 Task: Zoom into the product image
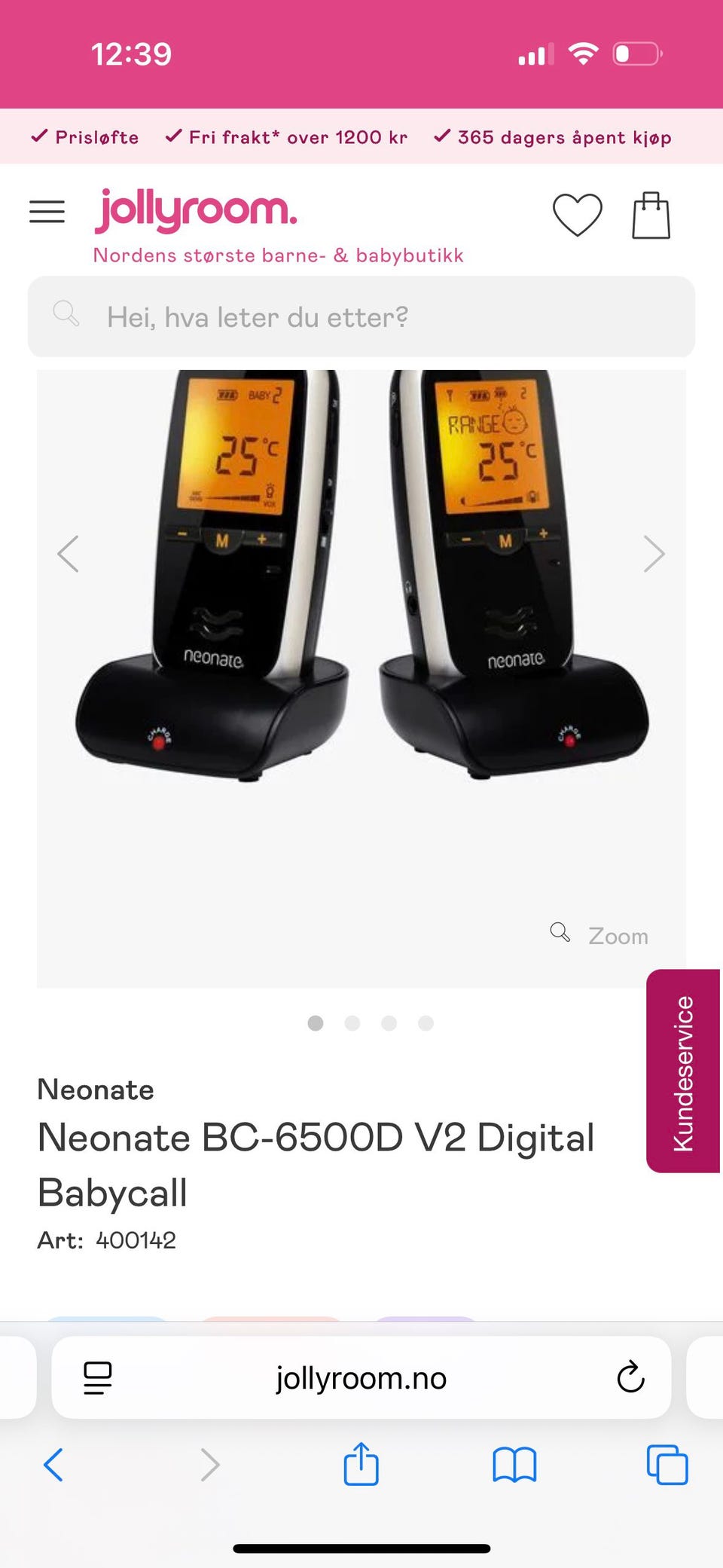(600, 935)
